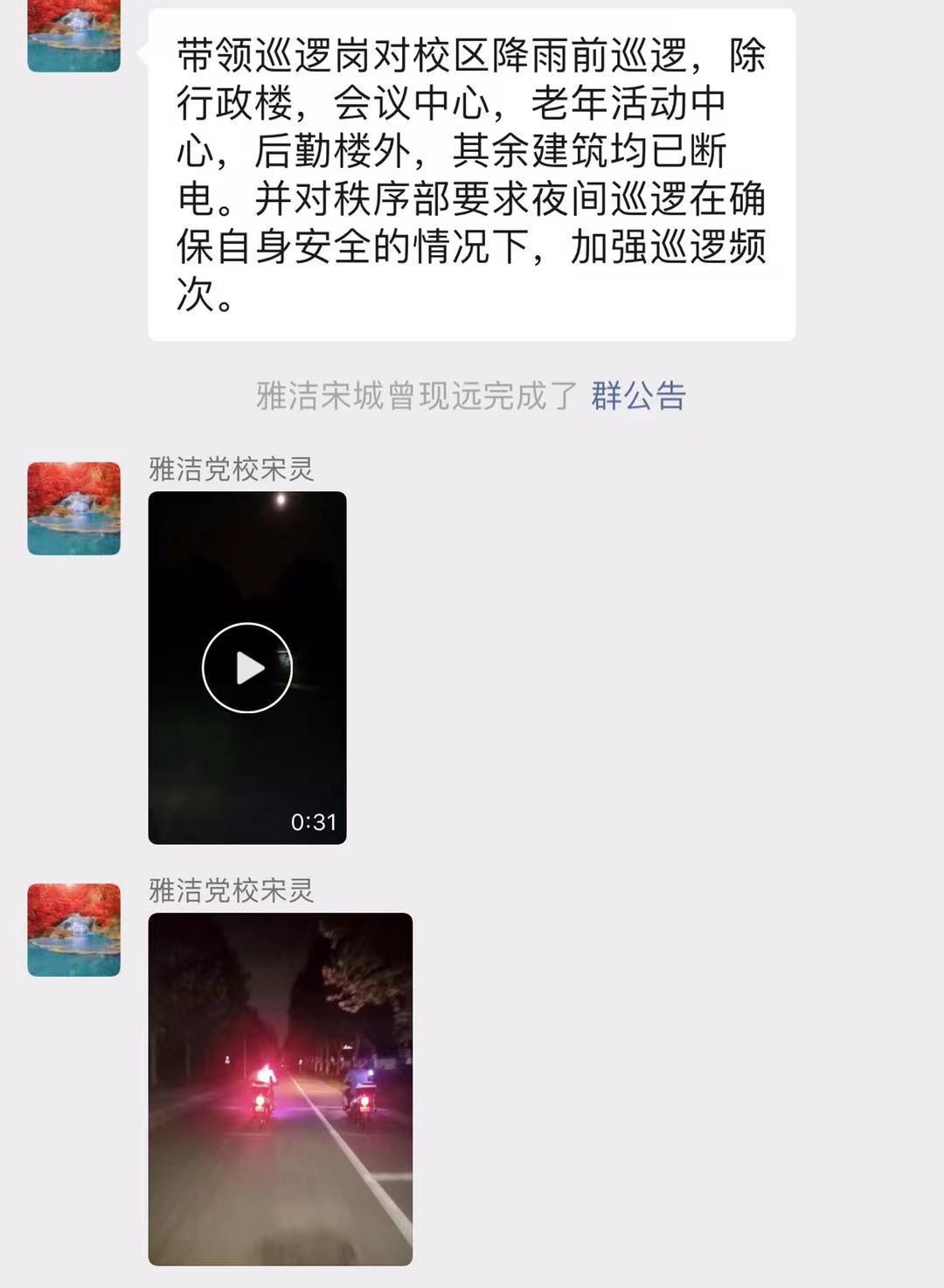Image resolution: width=944 pixels, height=1288 pixels.
Task: Open the 群公告 group announcement link
Action: (x=638, y=396)
